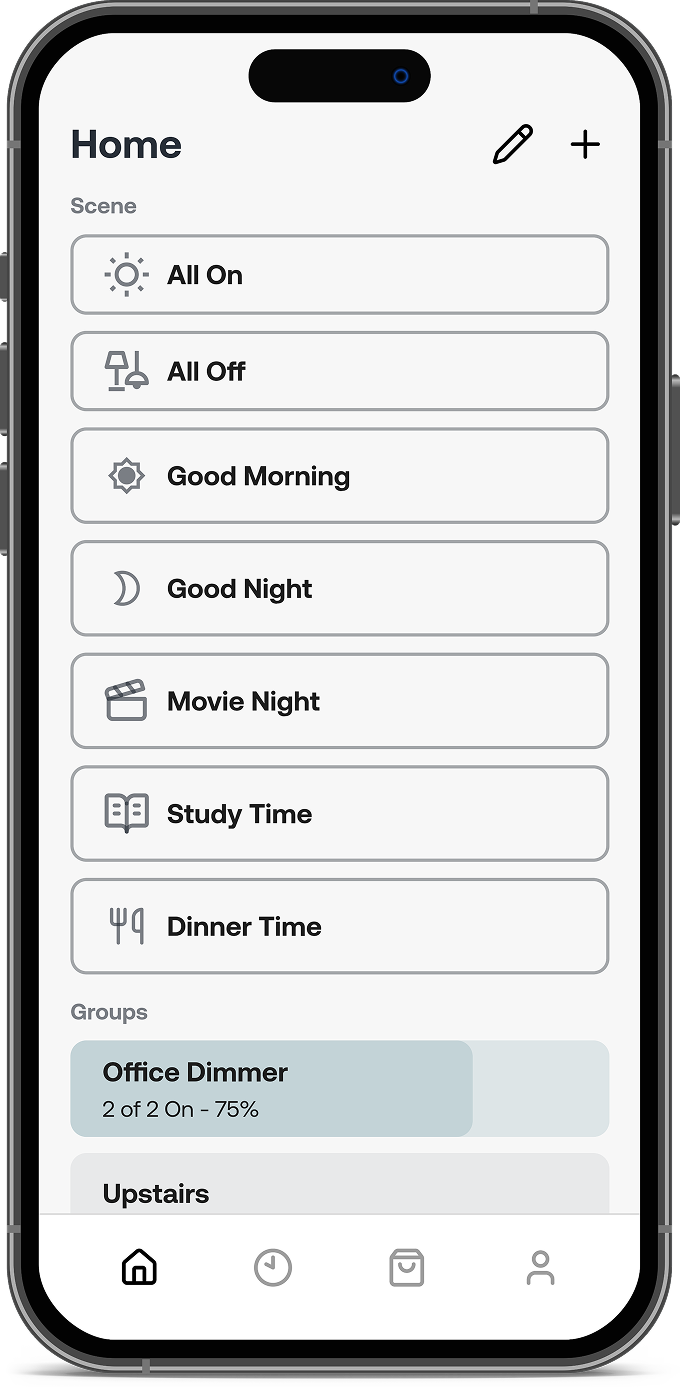
Task: Open the profile tab
Action: point(540,1268)
